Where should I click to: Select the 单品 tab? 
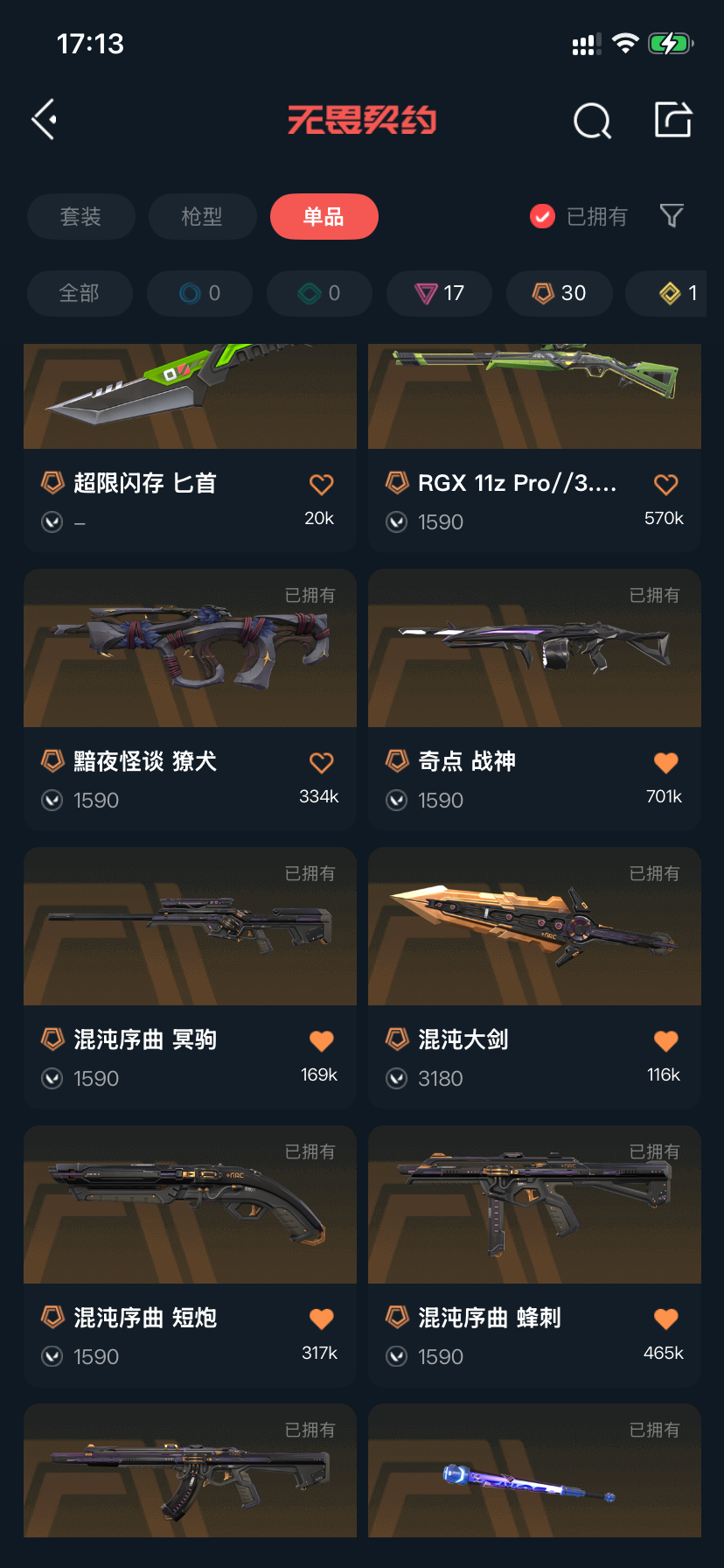pyautogui.click(x=324, y=216)
